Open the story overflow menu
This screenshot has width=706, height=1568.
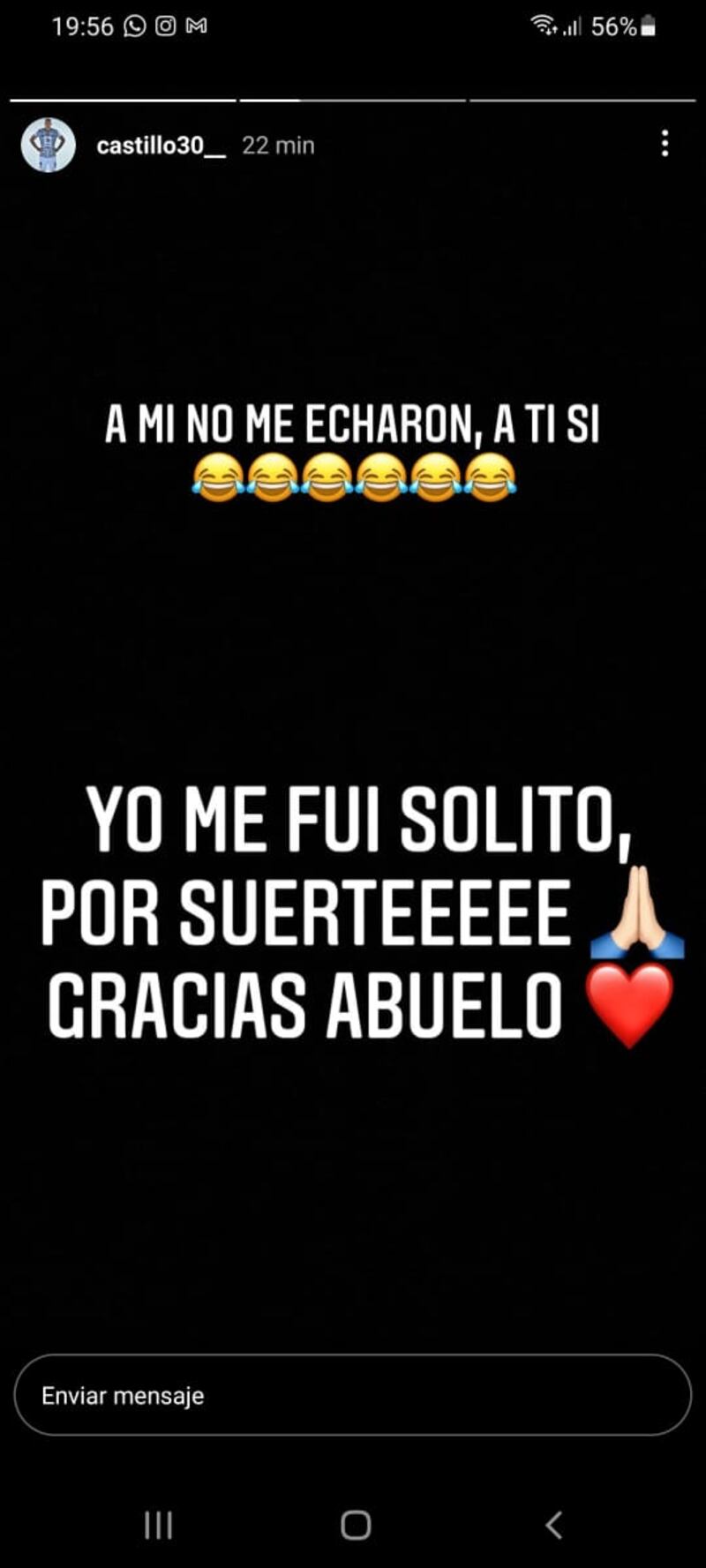(x=665, y=144)
